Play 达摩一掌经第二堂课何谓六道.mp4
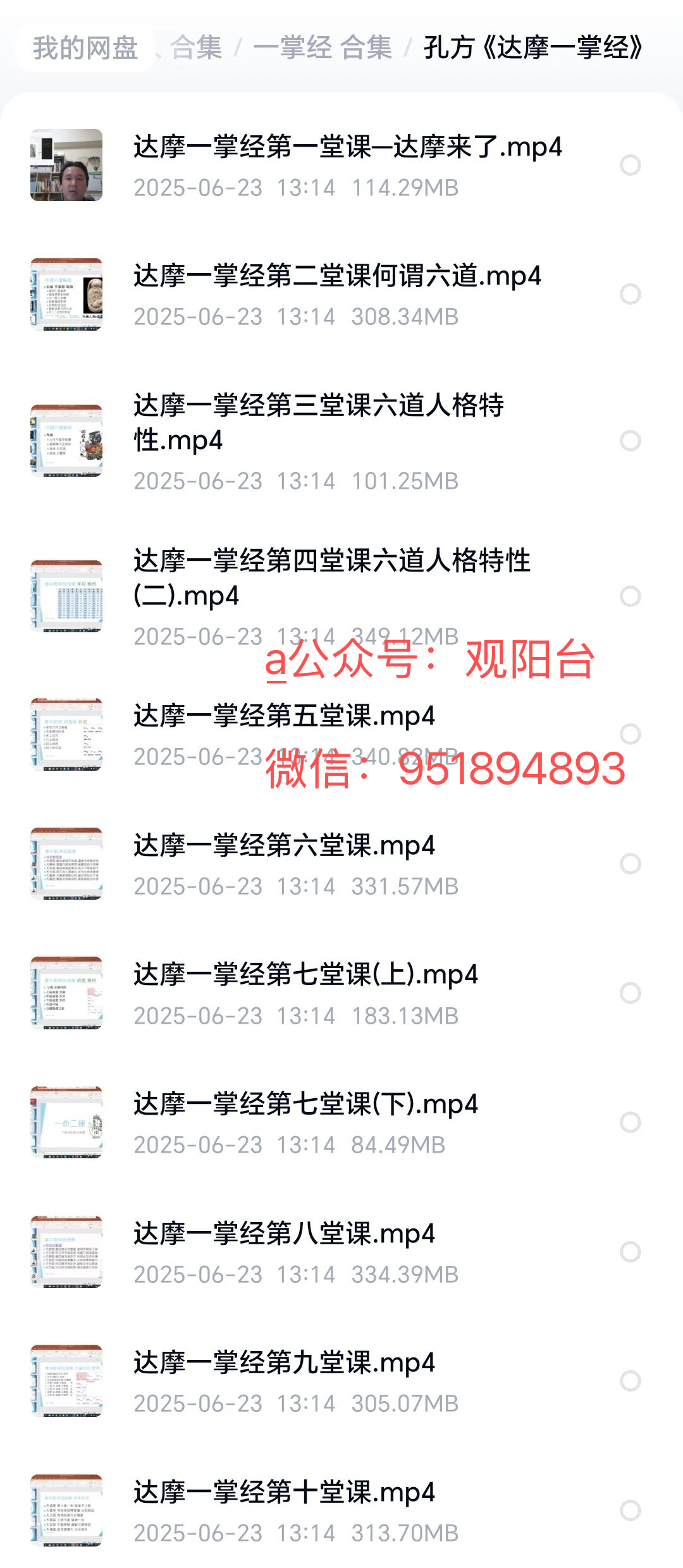Image resolution: width=683 pixels, height=1568 pixels. pyautogui.click(x=337, y=276)
